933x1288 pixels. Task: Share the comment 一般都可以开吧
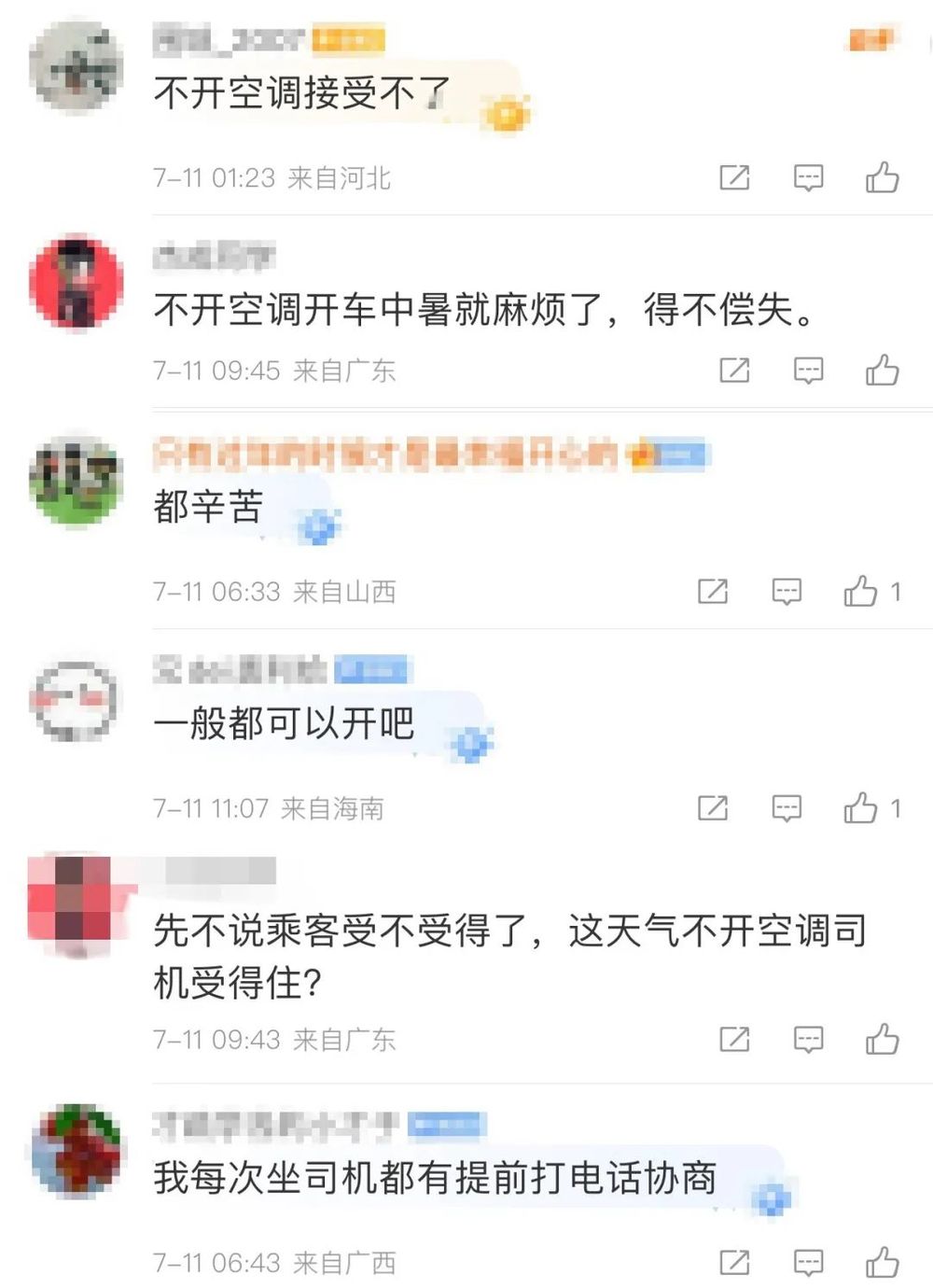pos(713,808)
